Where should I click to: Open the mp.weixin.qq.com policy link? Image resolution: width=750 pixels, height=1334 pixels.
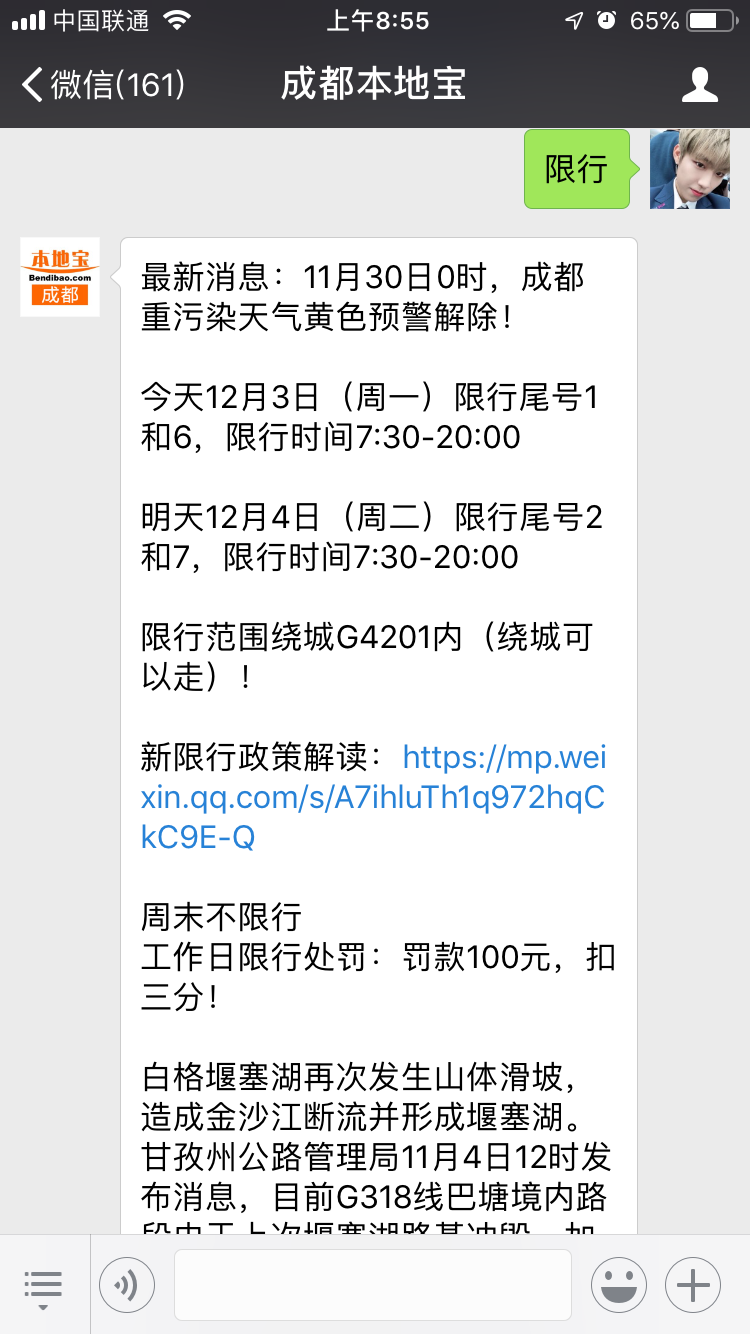point(373,797)
